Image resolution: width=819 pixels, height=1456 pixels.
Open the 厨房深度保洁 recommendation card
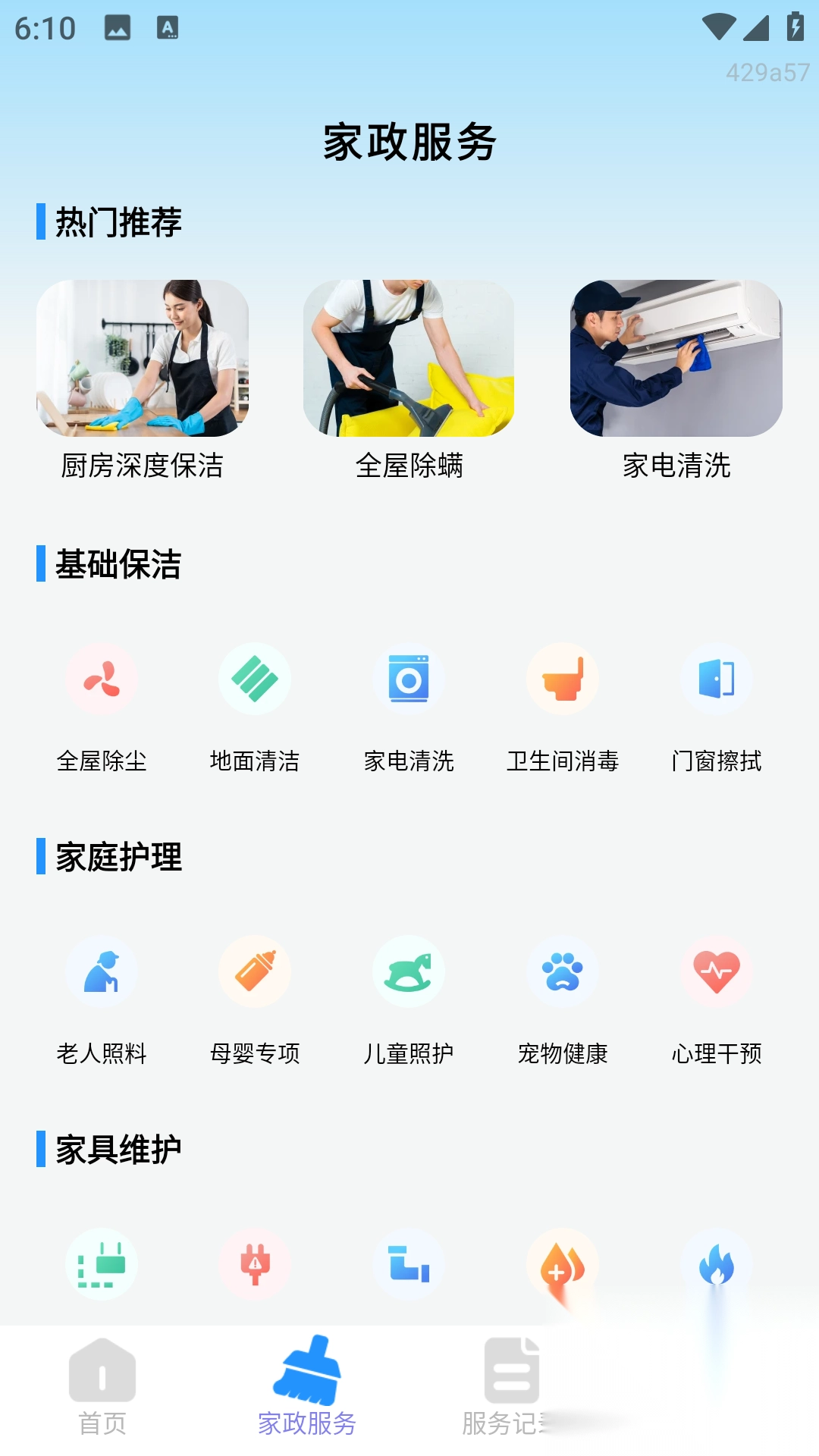(143, 359)
